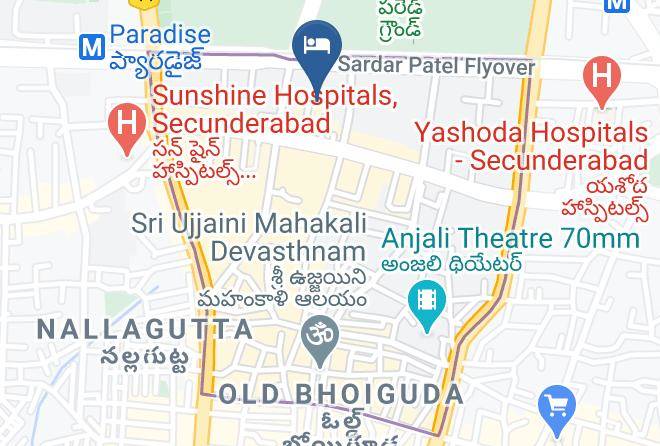
Task: Tap the blue shopping cart pin
Action: [x=557, y=410]
